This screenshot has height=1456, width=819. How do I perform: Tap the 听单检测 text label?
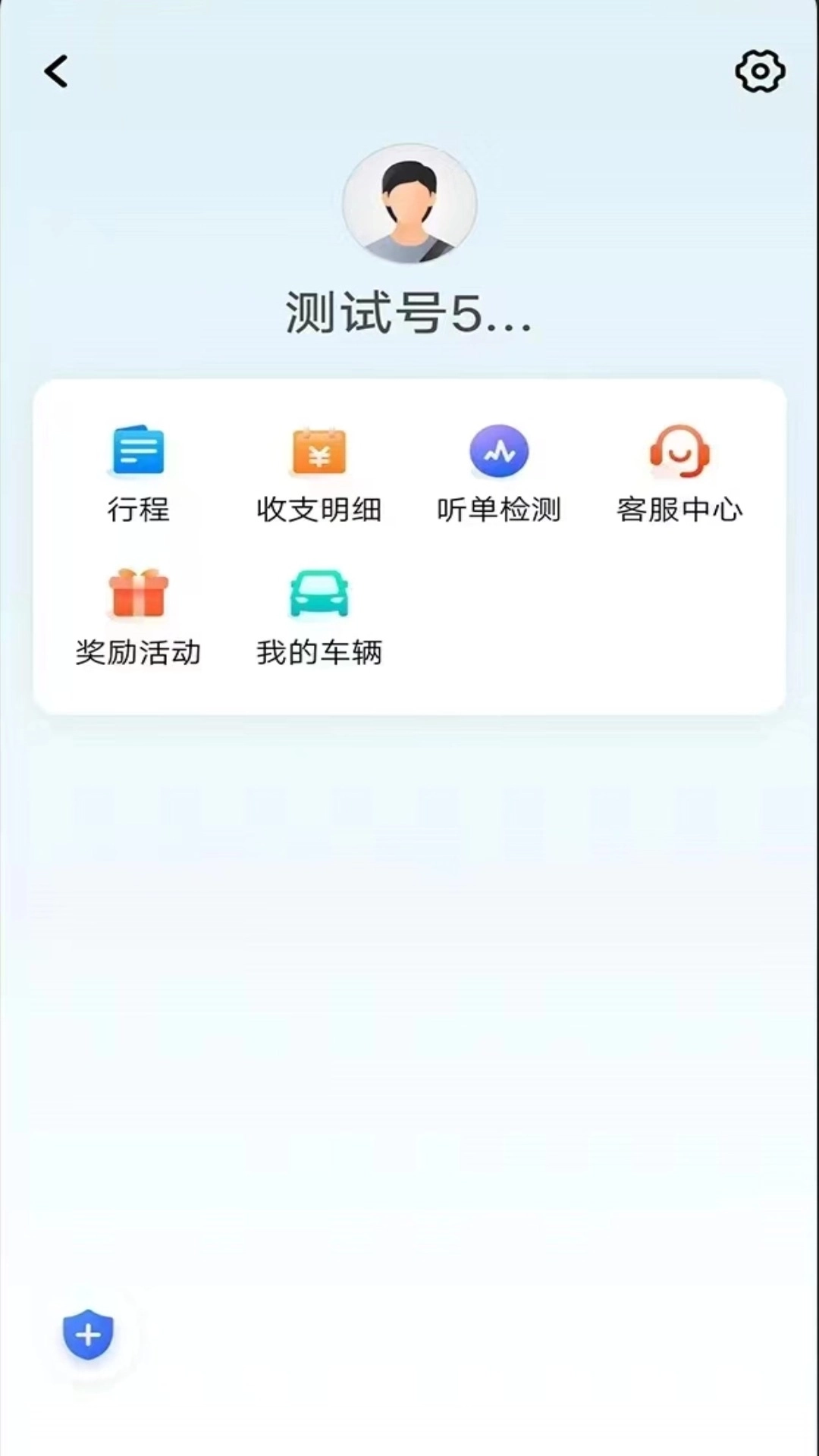coord(500,510)
